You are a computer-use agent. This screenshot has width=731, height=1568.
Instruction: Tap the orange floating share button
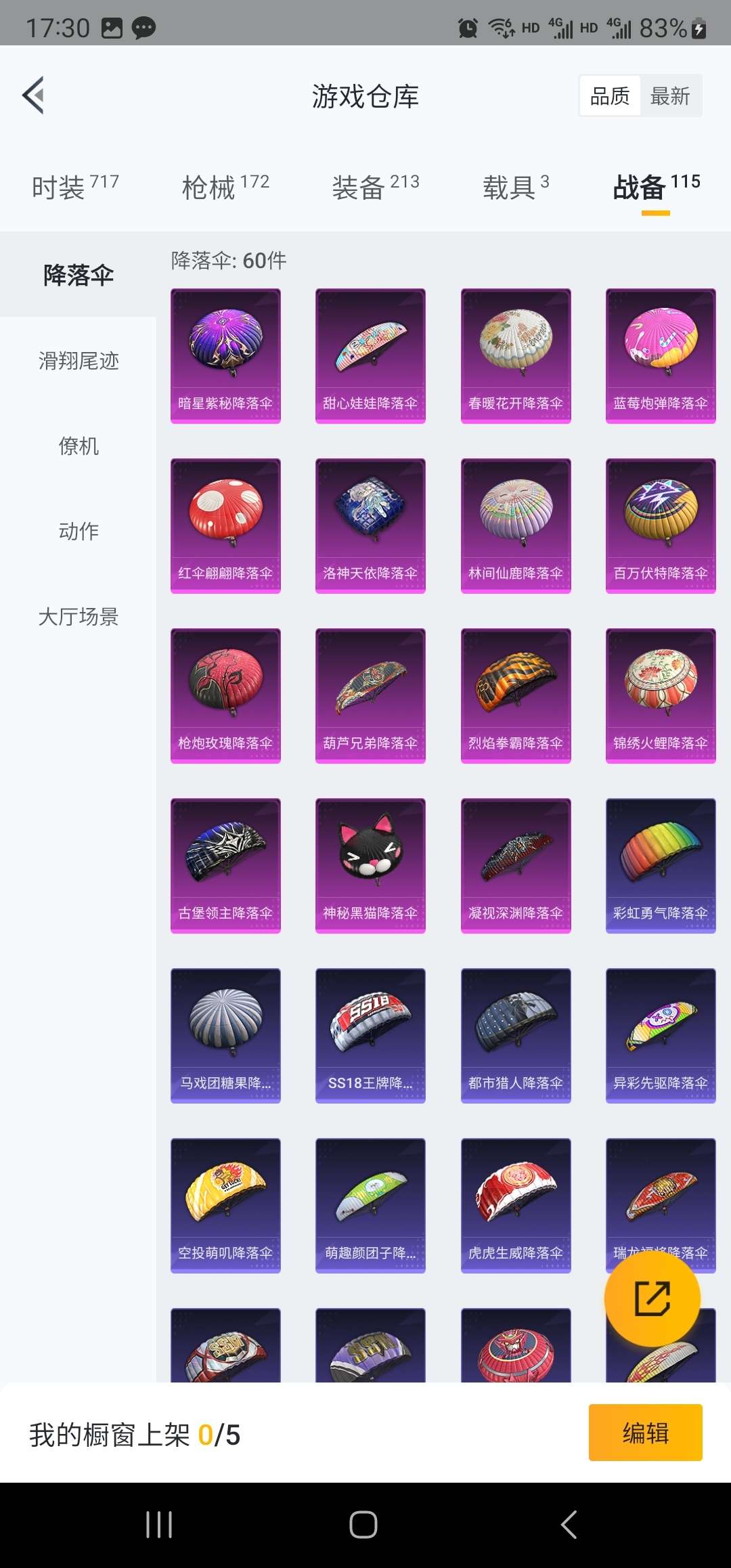(652, 1299)
